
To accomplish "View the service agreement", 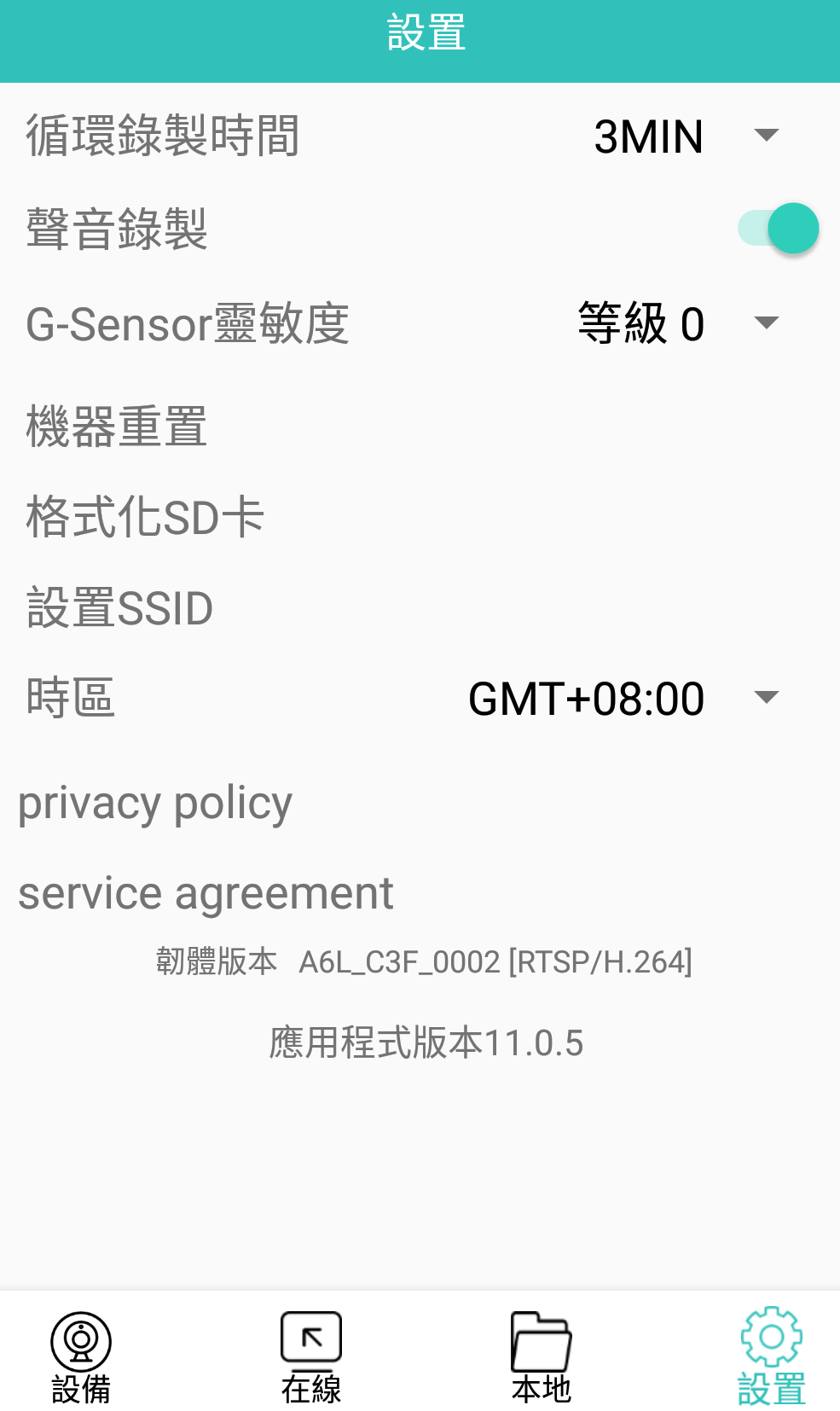I will (206, 894).
